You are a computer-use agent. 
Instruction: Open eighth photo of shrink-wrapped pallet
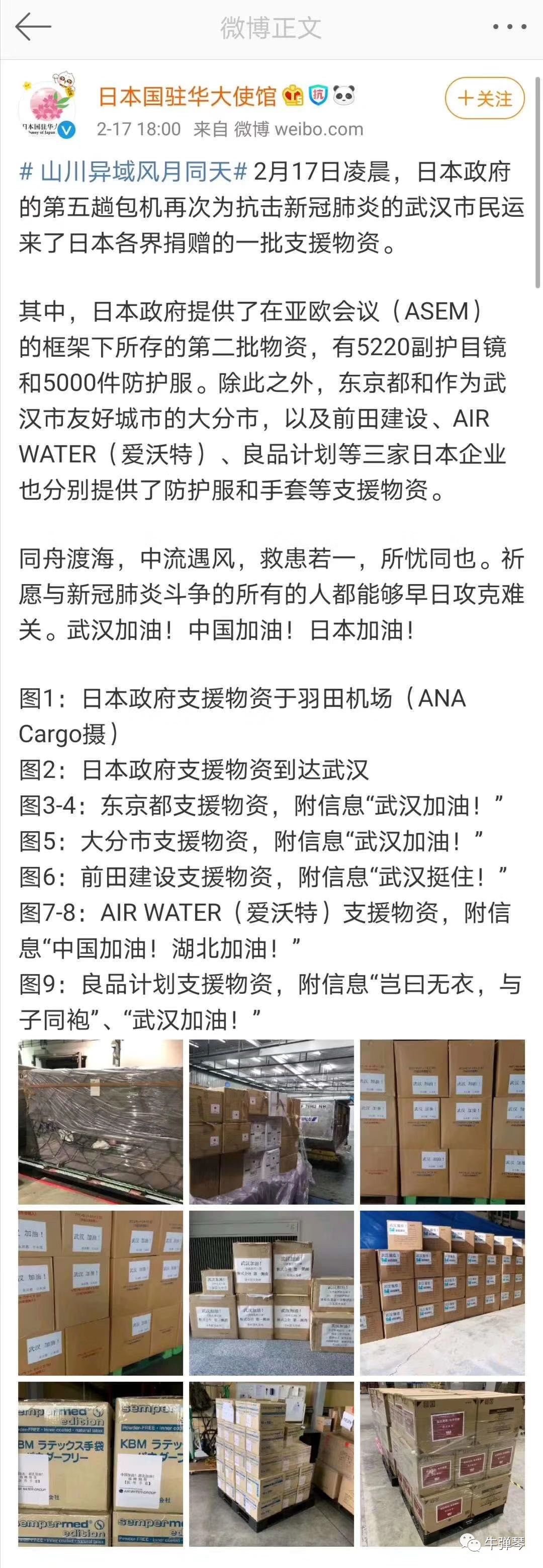coord(271,1464)
